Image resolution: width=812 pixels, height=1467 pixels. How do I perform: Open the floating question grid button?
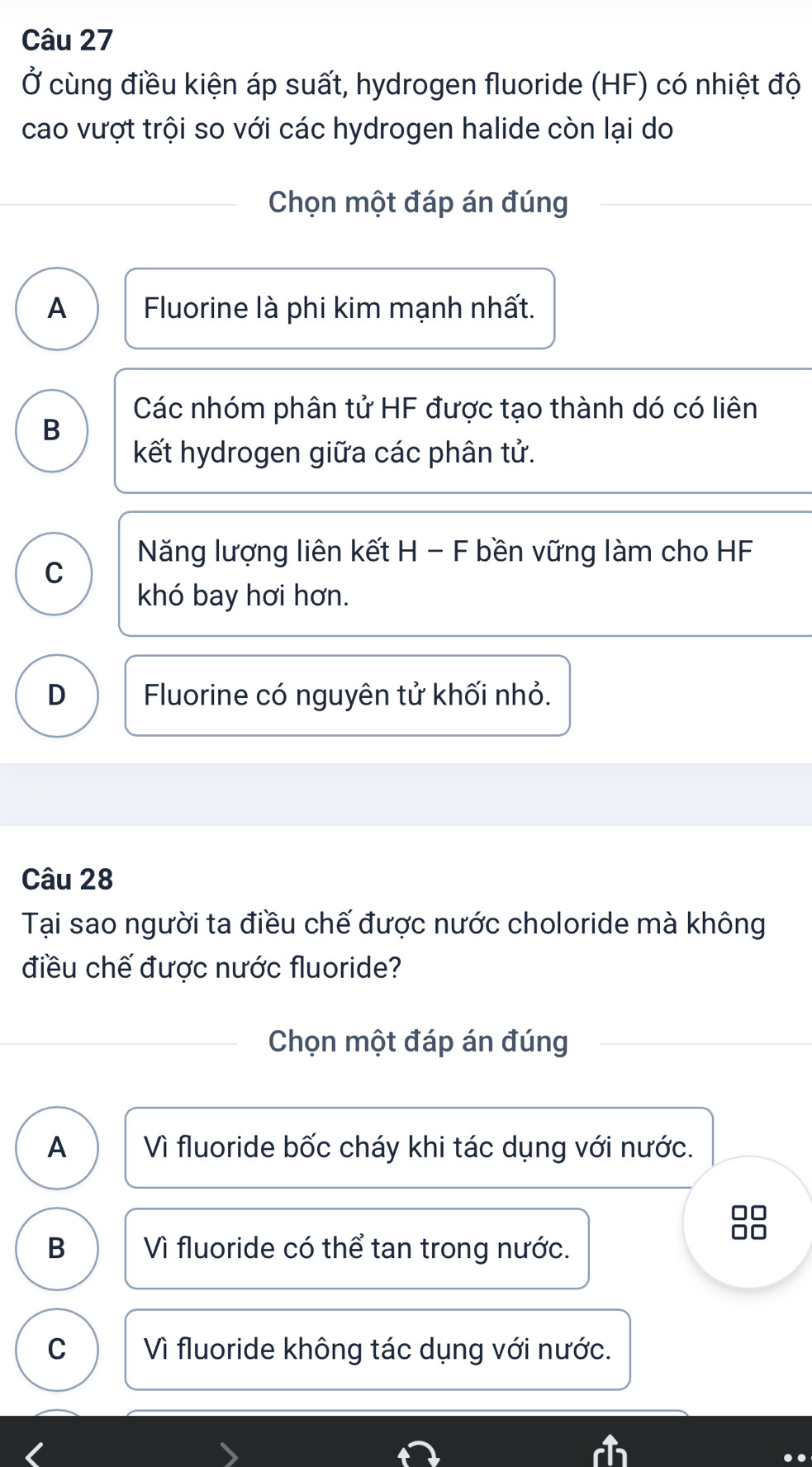[748, 1222]
